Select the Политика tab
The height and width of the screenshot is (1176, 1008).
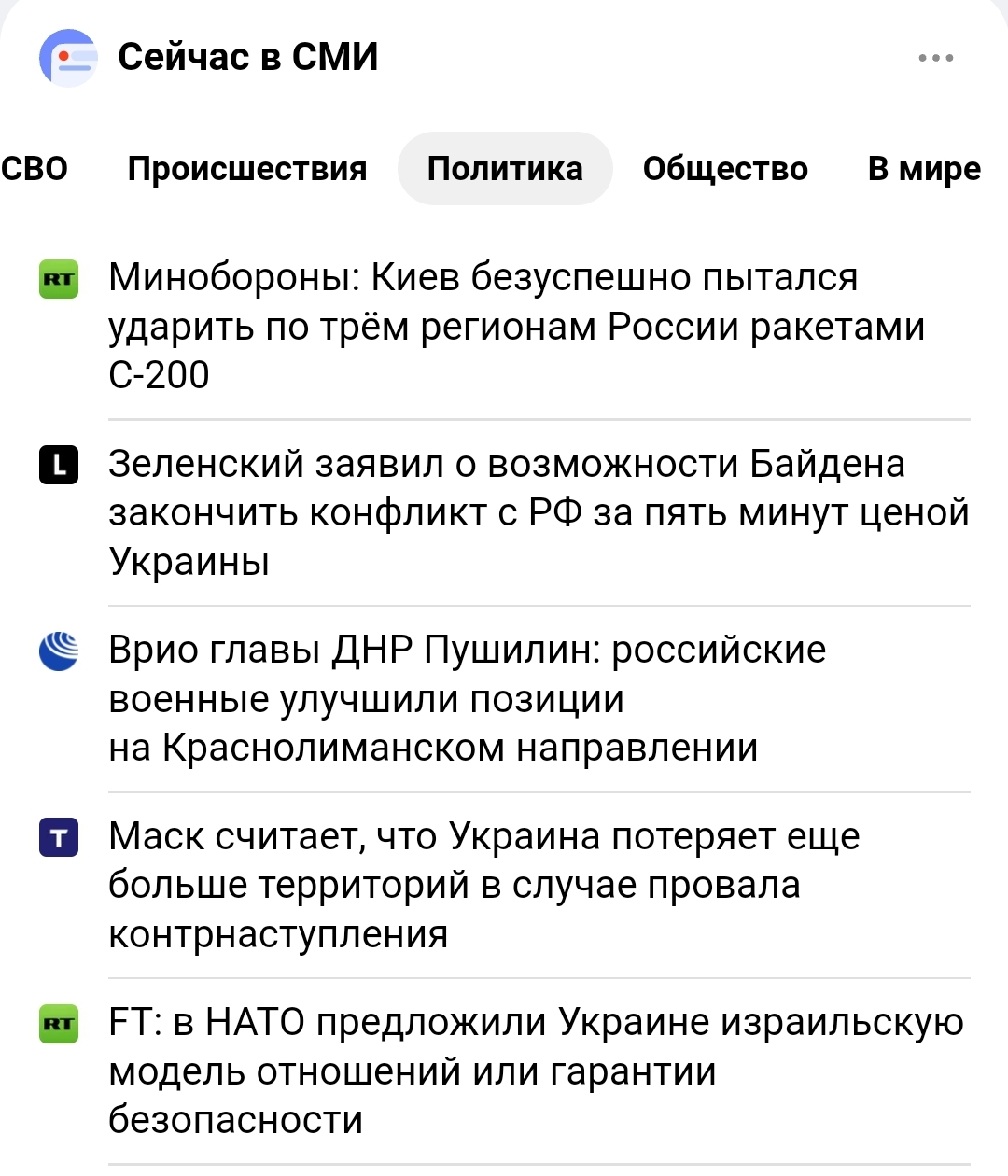click(x=505, y=169)
